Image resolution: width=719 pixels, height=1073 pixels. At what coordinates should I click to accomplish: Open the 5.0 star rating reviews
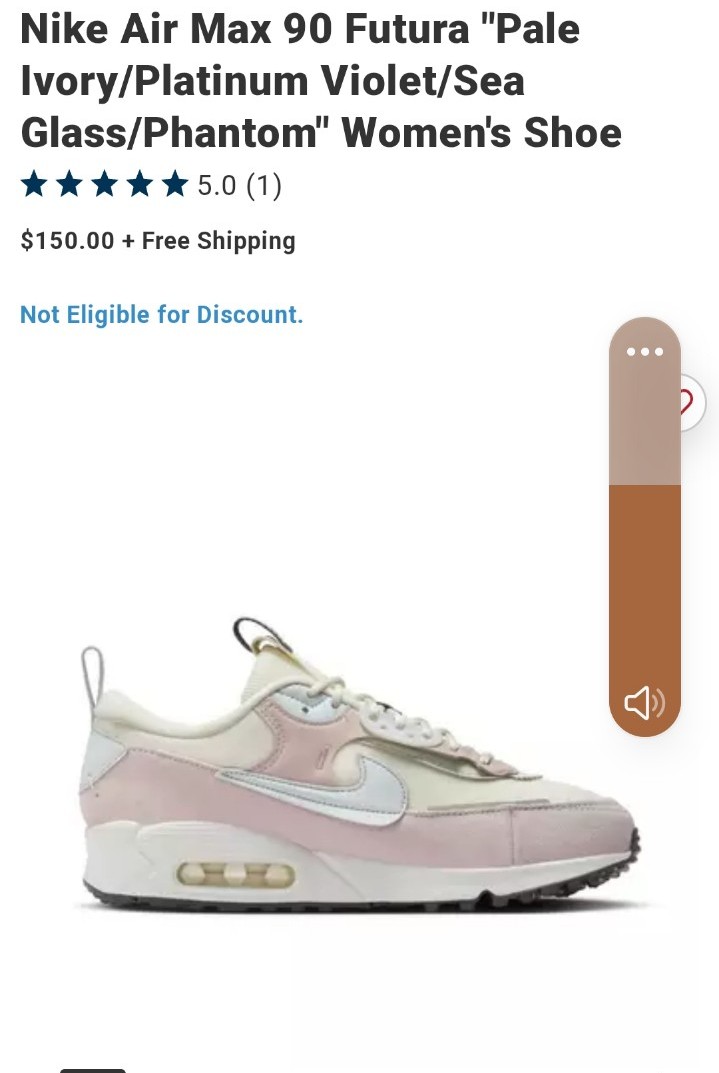[151, 185]
